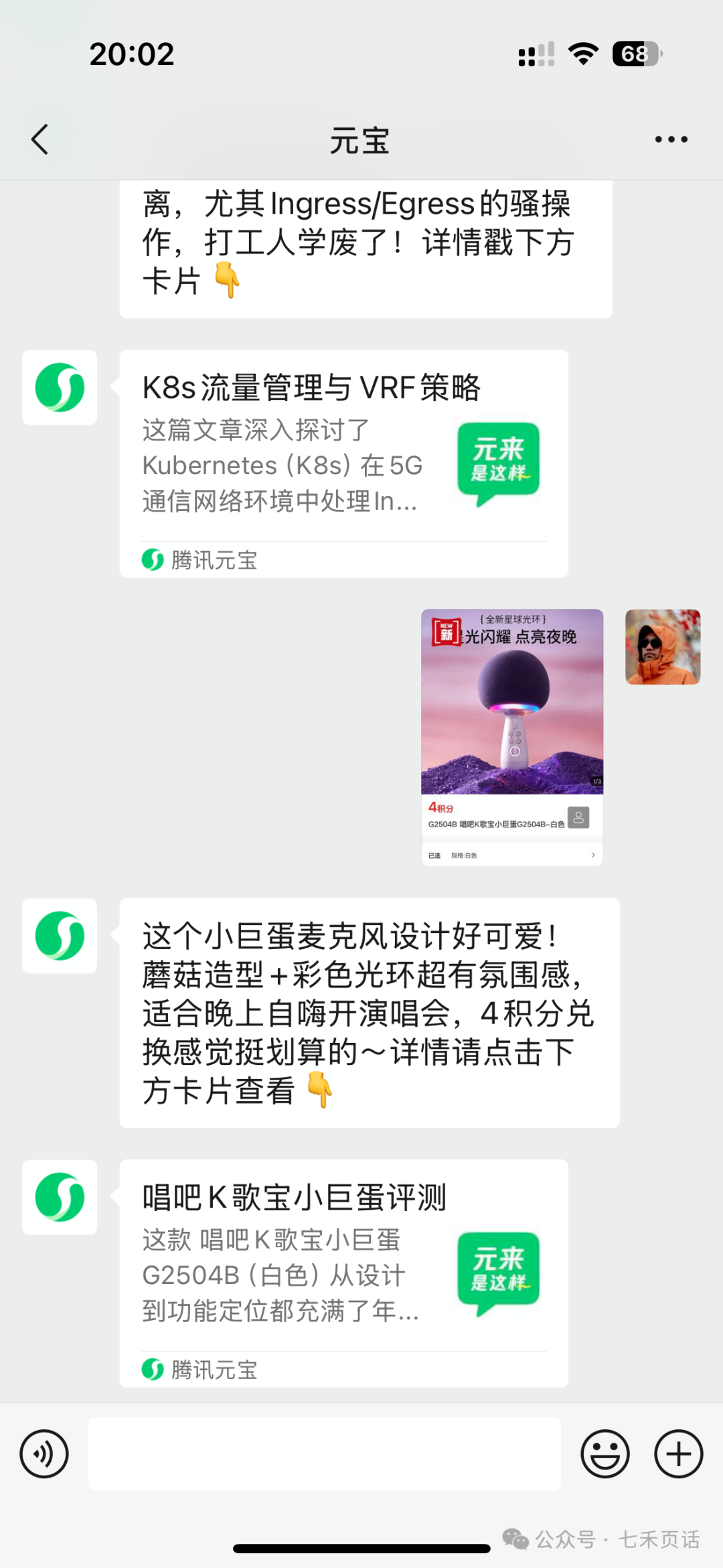Focus the message text field
Image resolution: width=723 pixels, height=1568 pixels.
pos(325,1453)
